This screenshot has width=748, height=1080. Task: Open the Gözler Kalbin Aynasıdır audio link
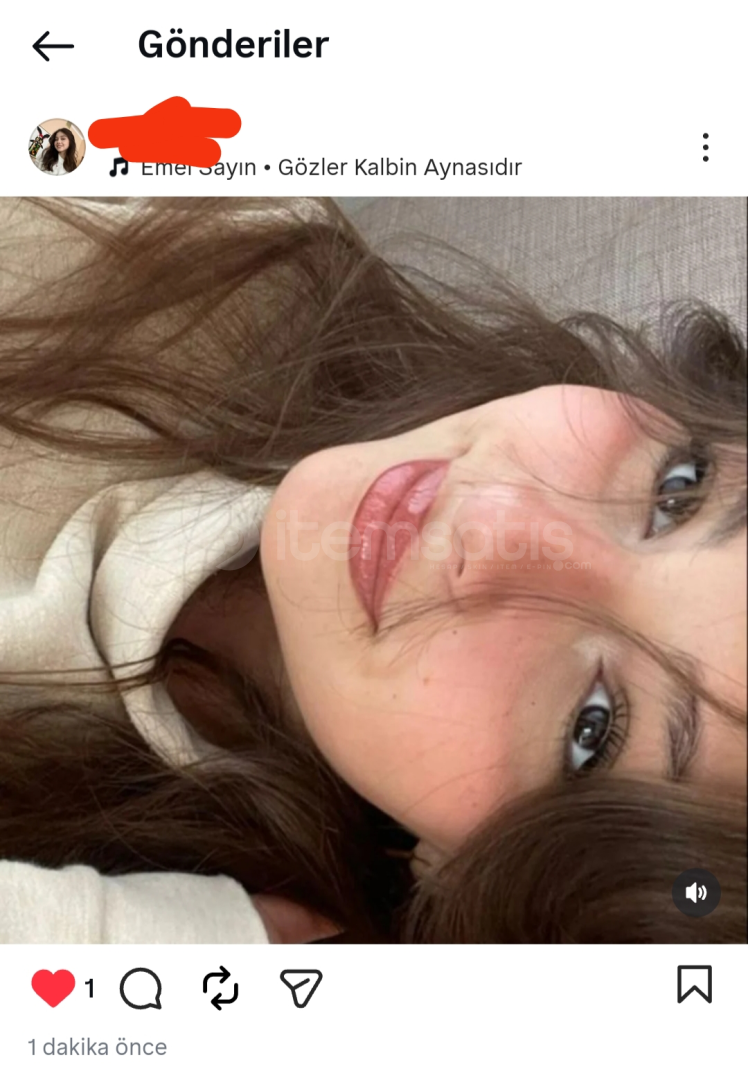pos(330,167)
